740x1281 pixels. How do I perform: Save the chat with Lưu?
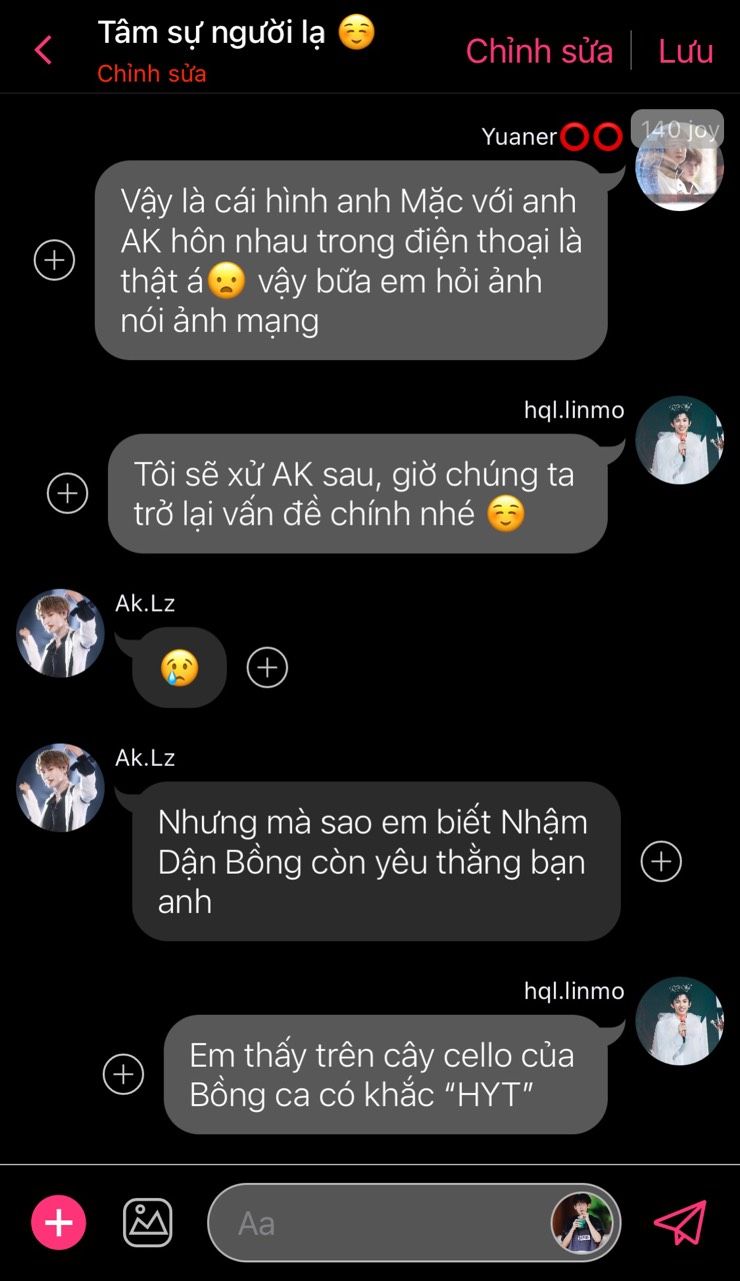(x=686, y=51)
